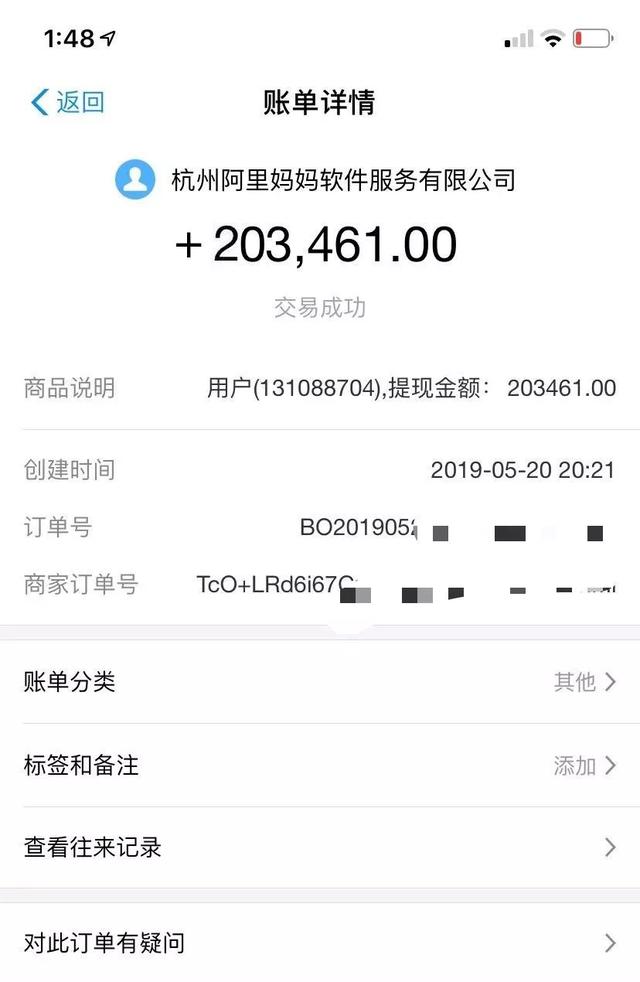Screen dimensions: 640x982
Task: Open the 账单分类 row
Action: (320, 682)
